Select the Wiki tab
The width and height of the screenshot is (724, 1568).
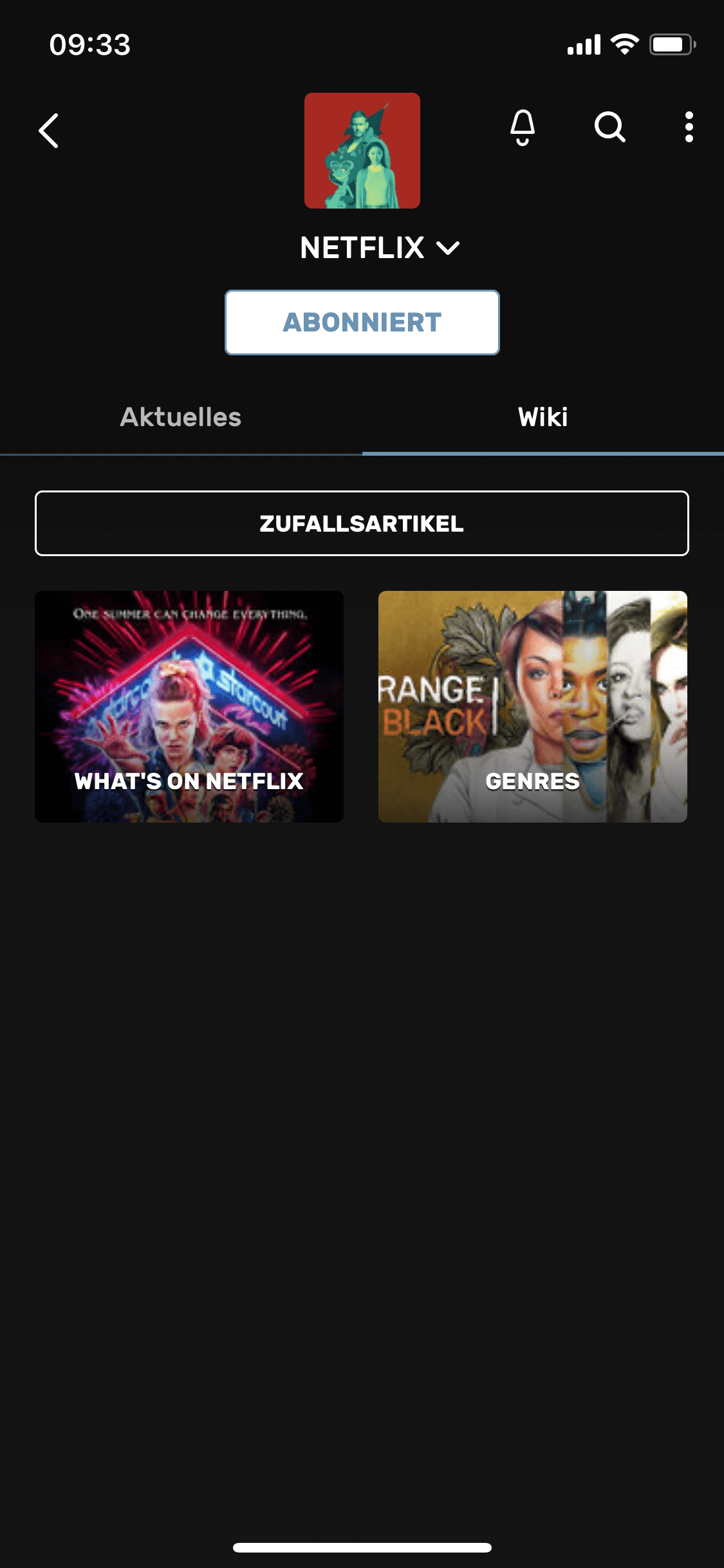[x=543, y=417]
